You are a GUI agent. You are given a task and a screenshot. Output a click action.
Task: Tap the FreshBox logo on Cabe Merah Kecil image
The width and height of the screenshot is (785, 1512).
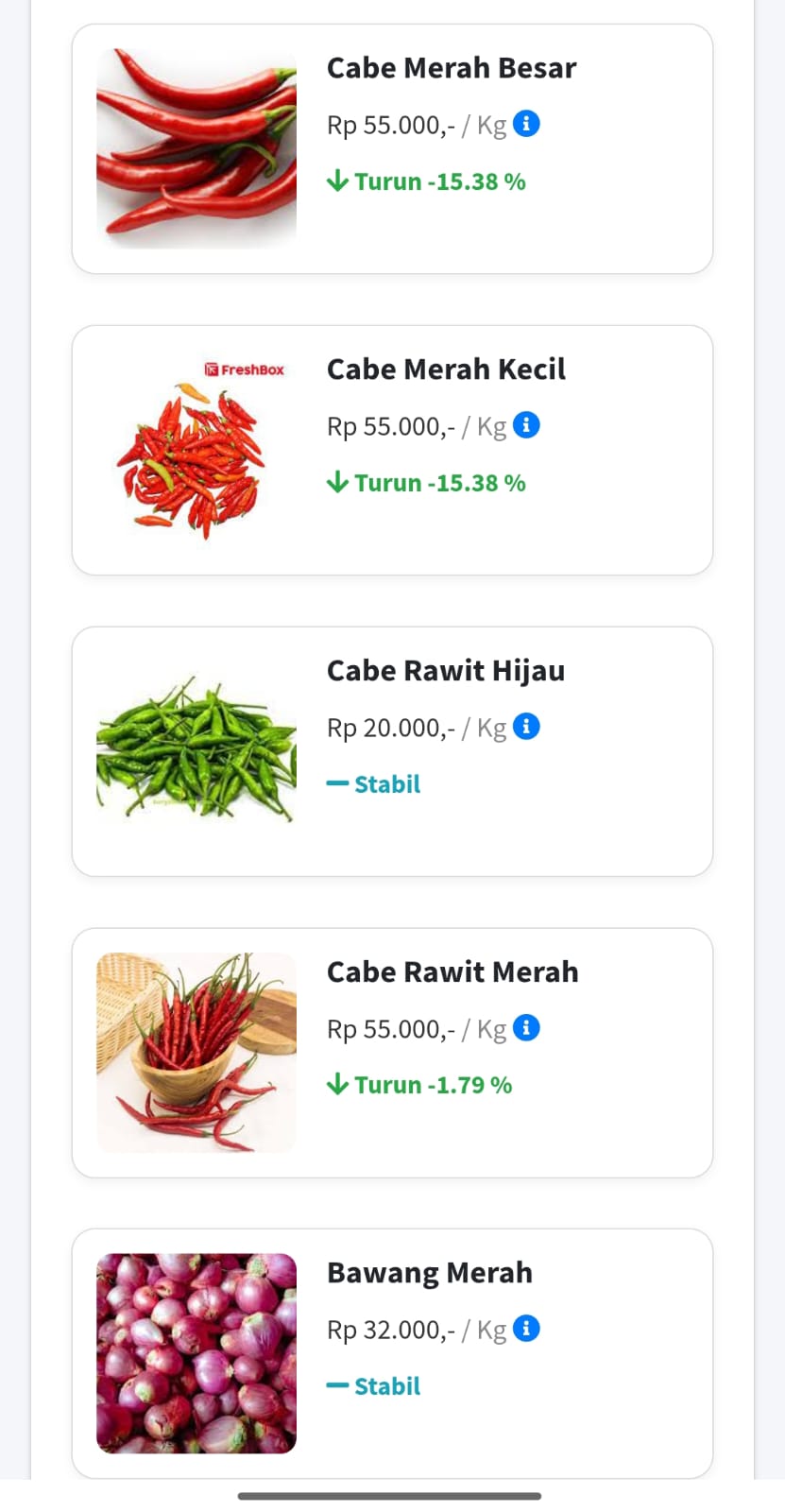point(243,370)
